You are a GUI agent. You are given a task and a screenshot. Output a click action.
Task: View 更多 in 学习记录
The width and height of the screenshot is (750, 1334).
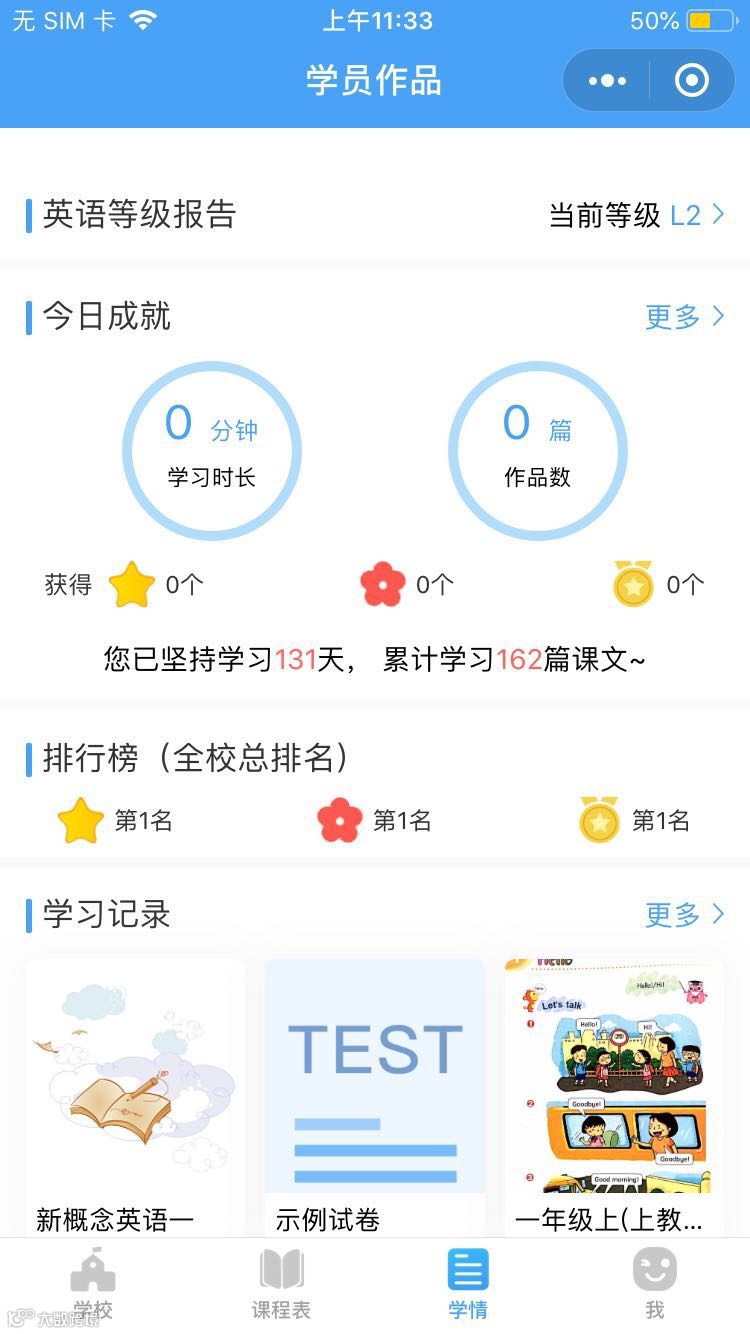click(684, 914)
